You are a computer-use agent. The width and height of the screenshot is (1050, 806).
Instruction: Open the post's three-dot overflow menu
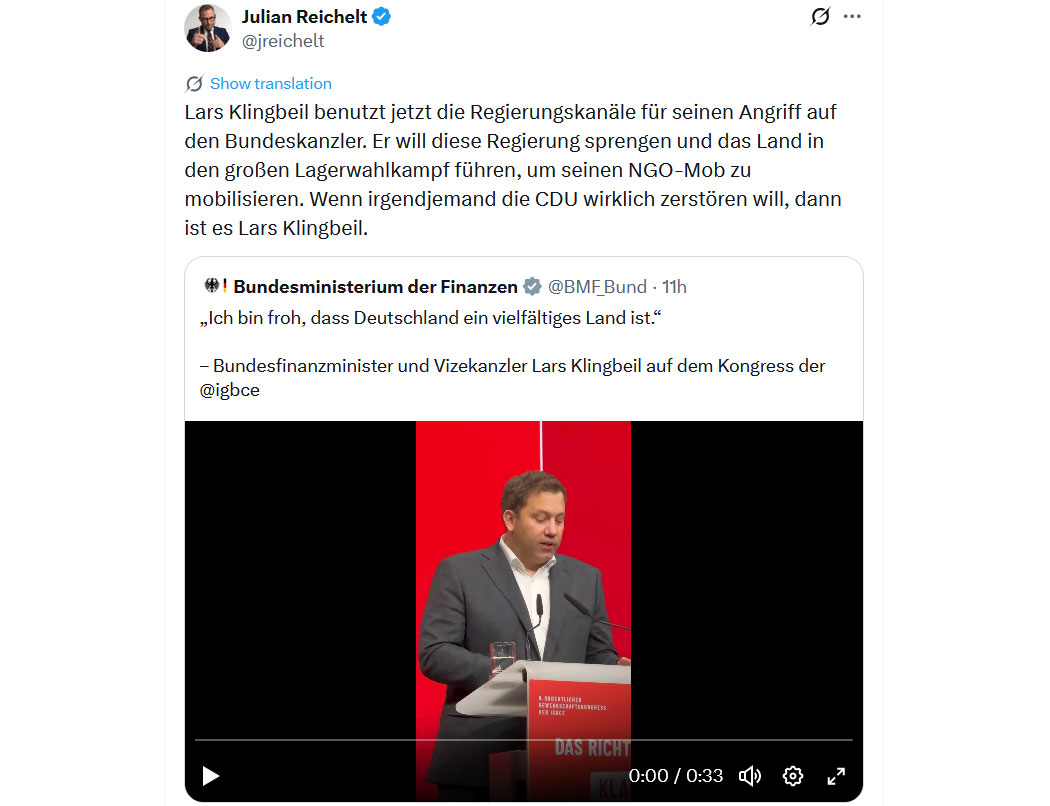click(852, 17)
